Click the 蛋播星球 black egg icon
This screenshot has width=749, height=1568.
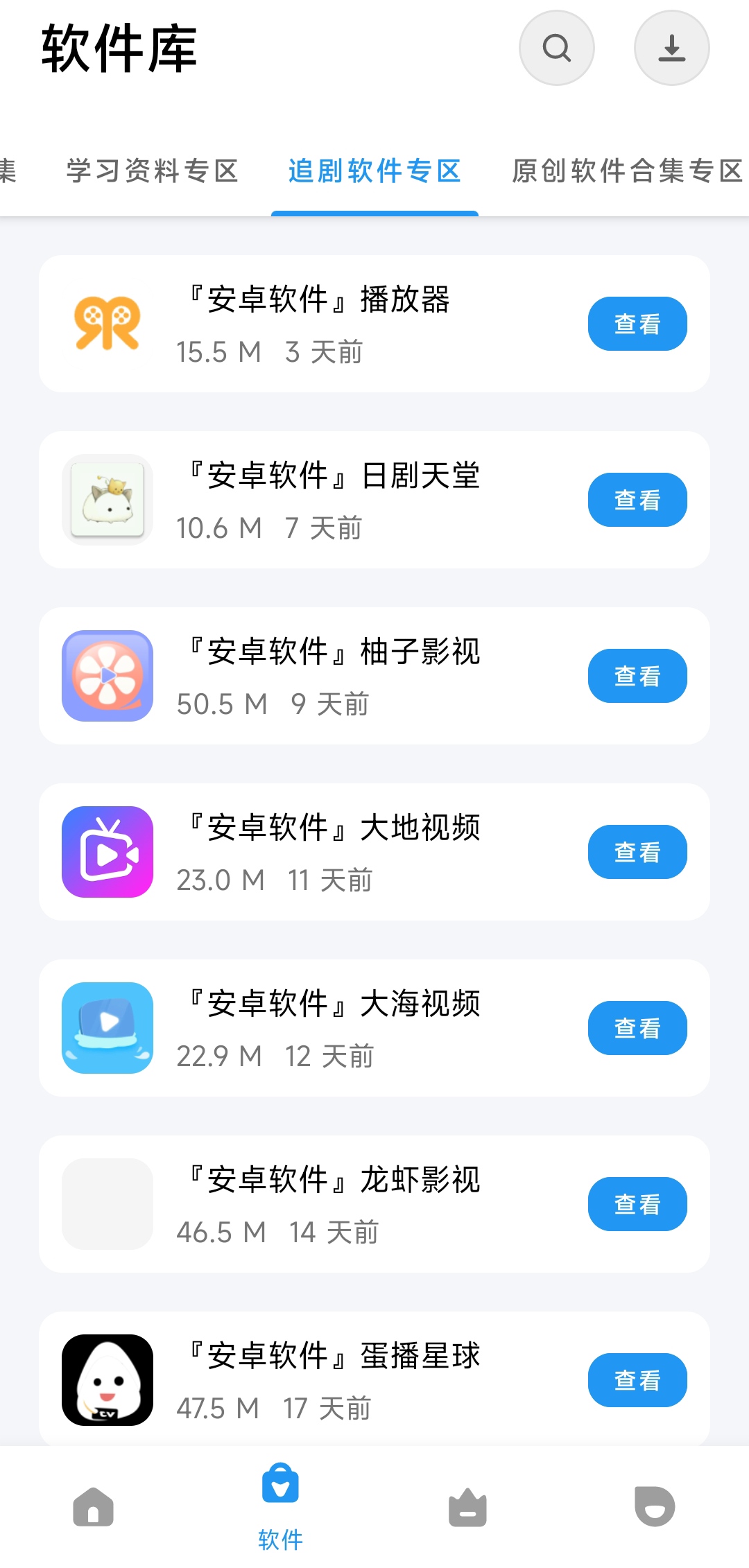click(106, 1379)
